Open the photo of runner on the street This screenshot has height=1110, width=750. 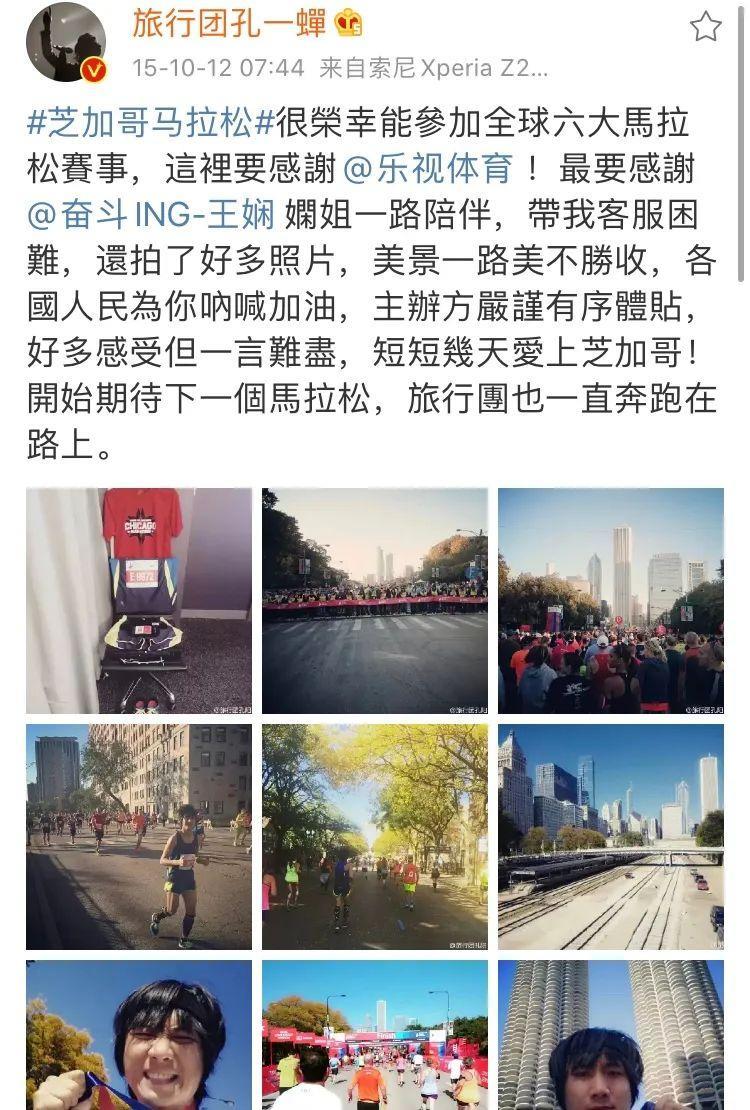[139, 836]
